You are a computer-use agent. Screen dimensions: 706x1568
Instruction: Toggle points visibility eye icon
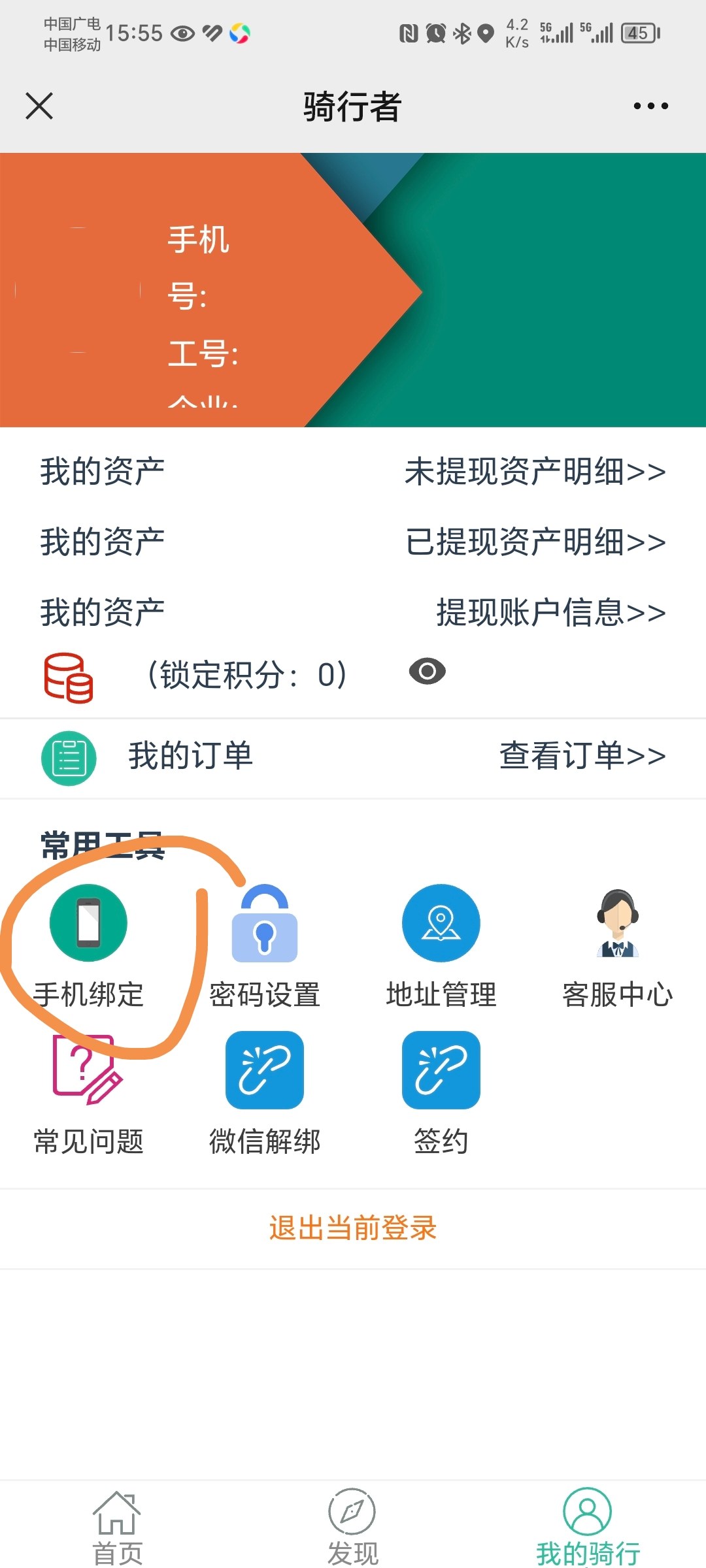click(428, 672)
